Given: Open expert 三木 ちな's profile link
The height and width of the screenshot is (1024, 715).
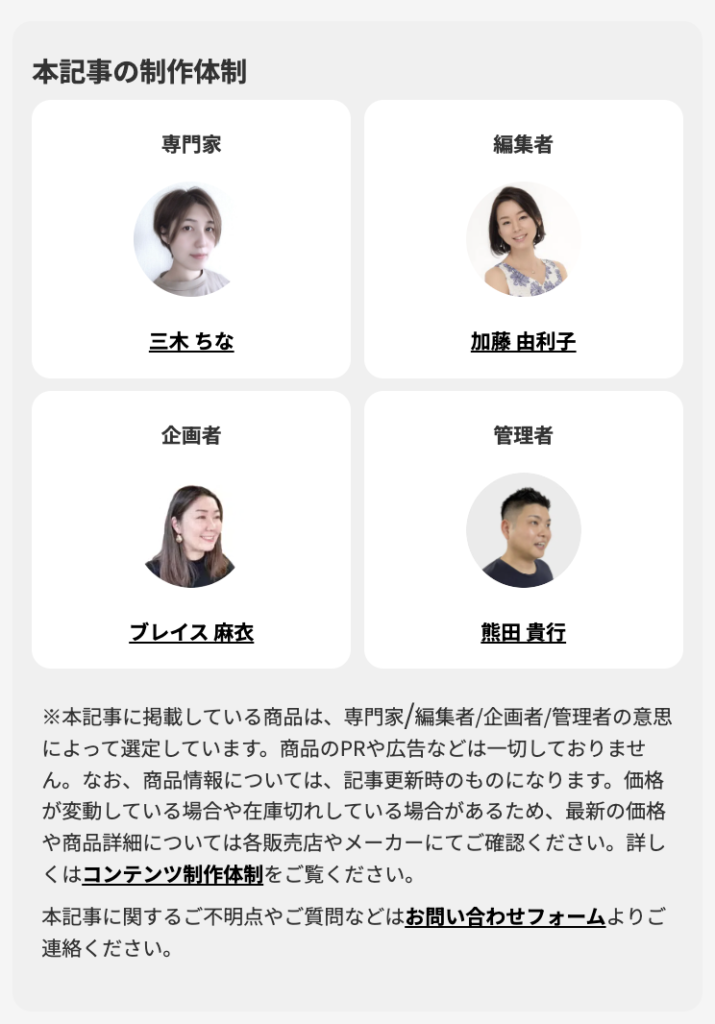Looking at the screenshot, I should 191,342.
